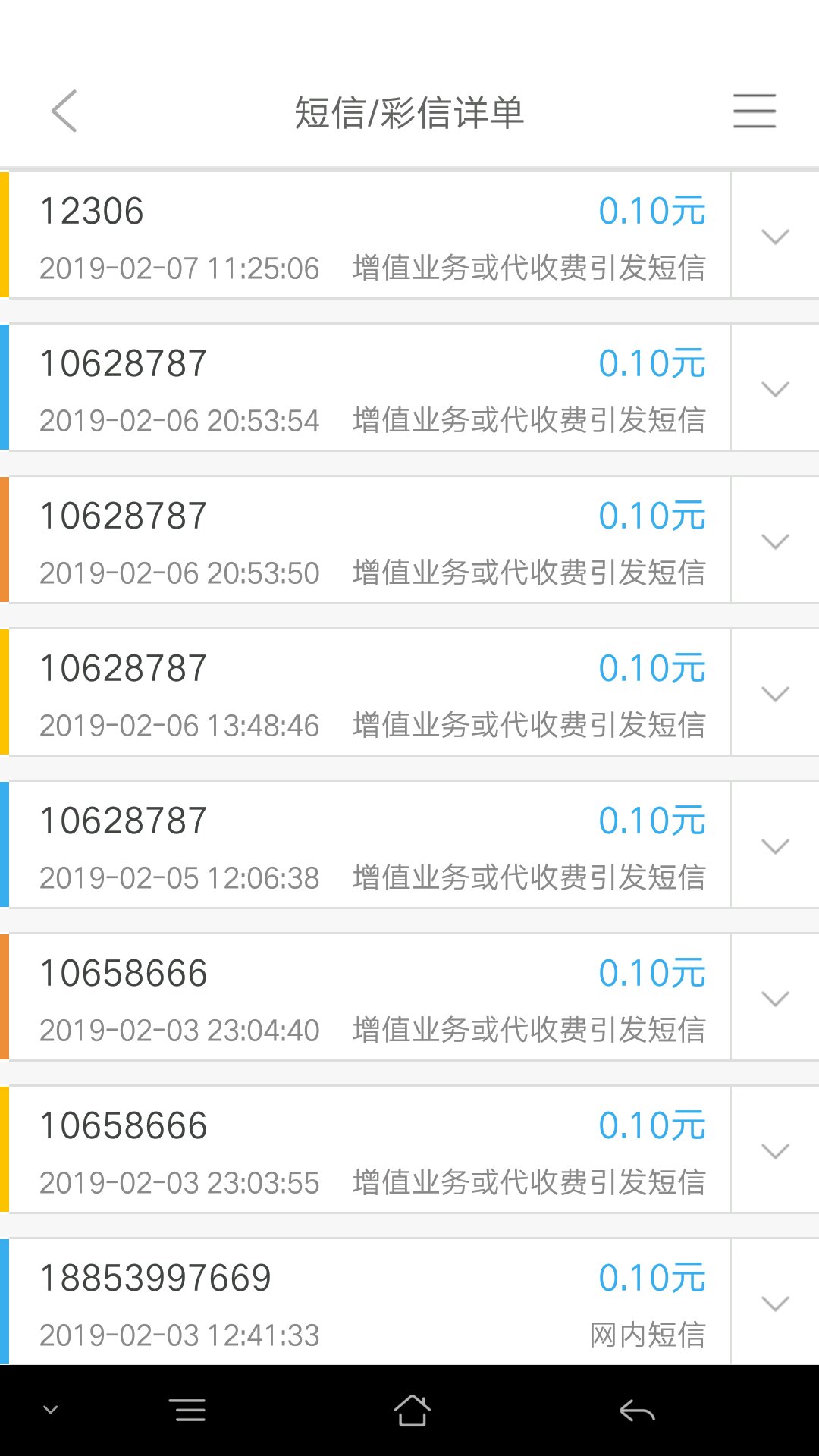Tap the system back arrow in navigation bar

click(x=637, y=1410)
